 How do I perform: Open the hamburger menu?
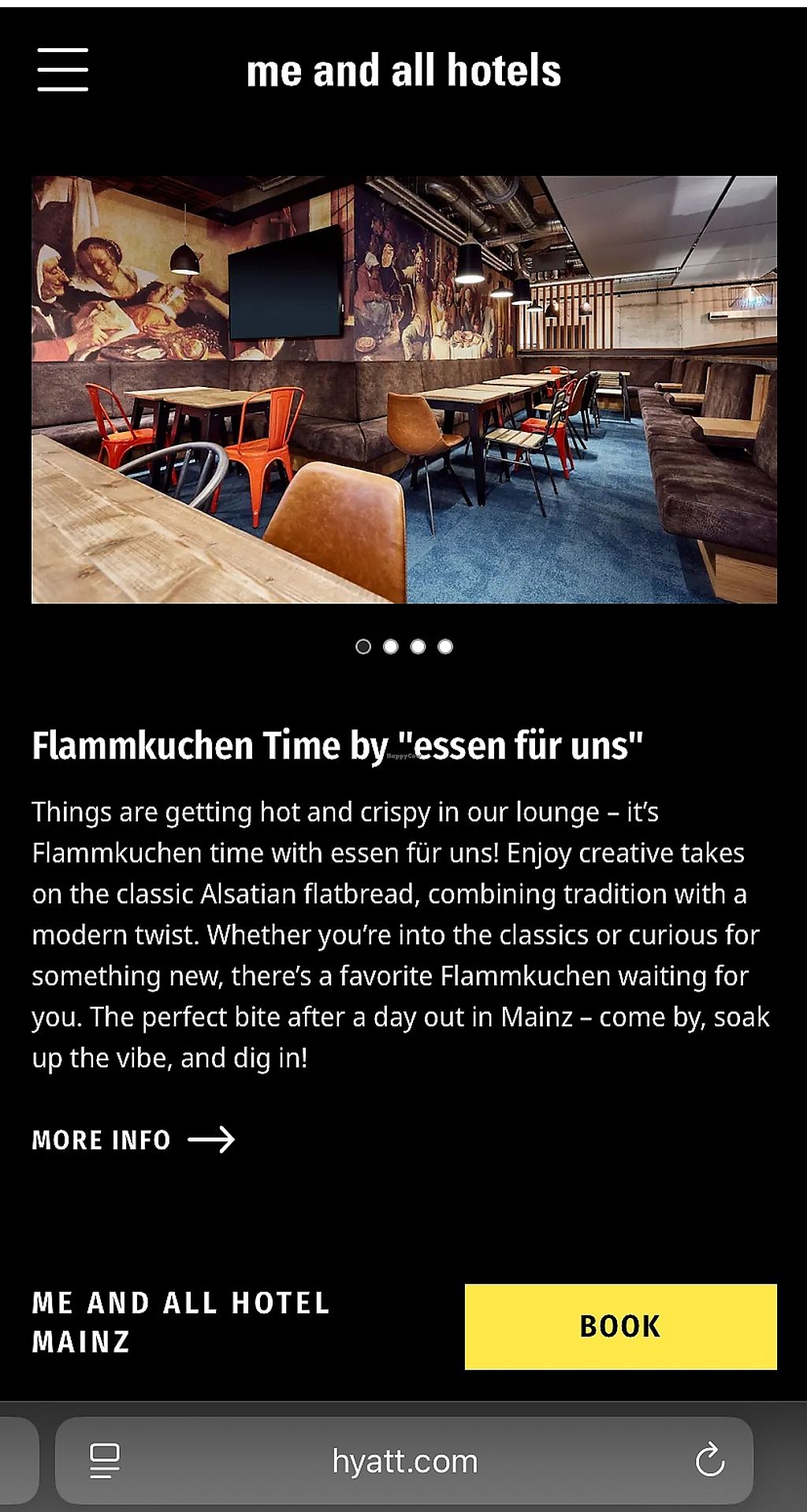click(x=62, y=69)
